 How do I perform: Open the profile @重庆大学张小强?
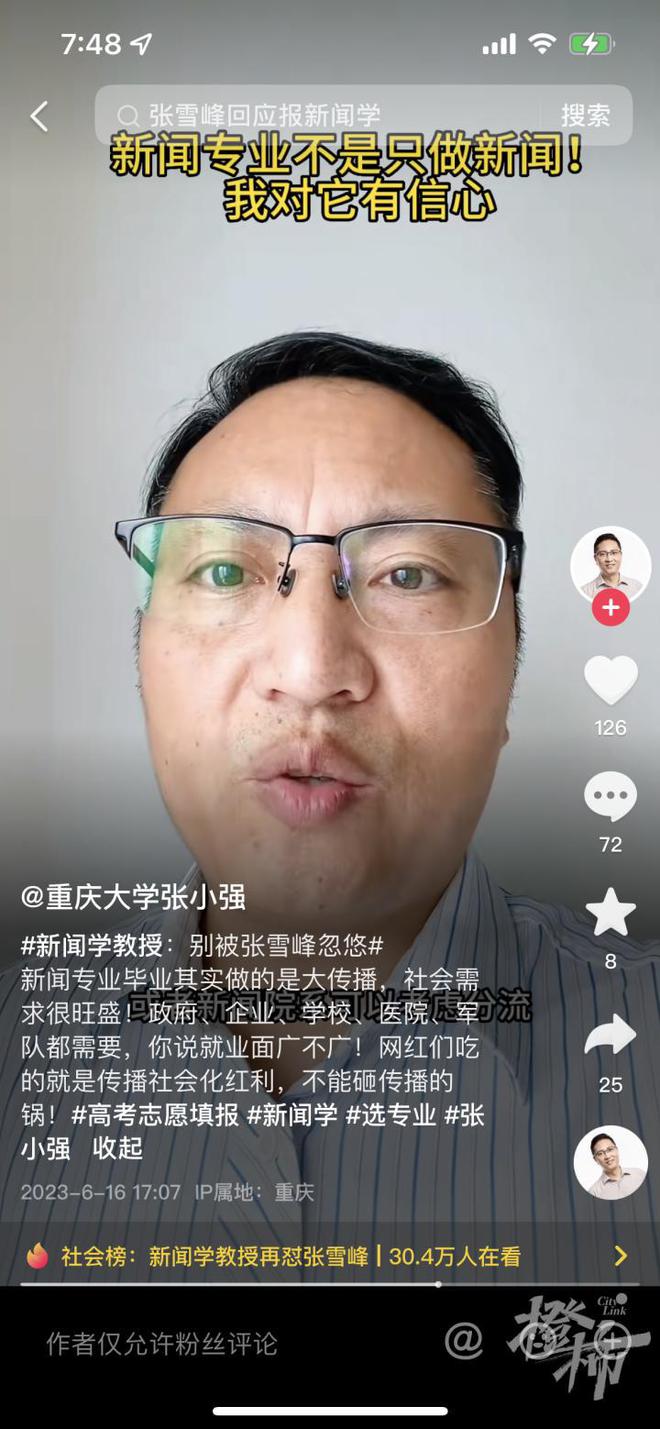(x=133, y=897)
